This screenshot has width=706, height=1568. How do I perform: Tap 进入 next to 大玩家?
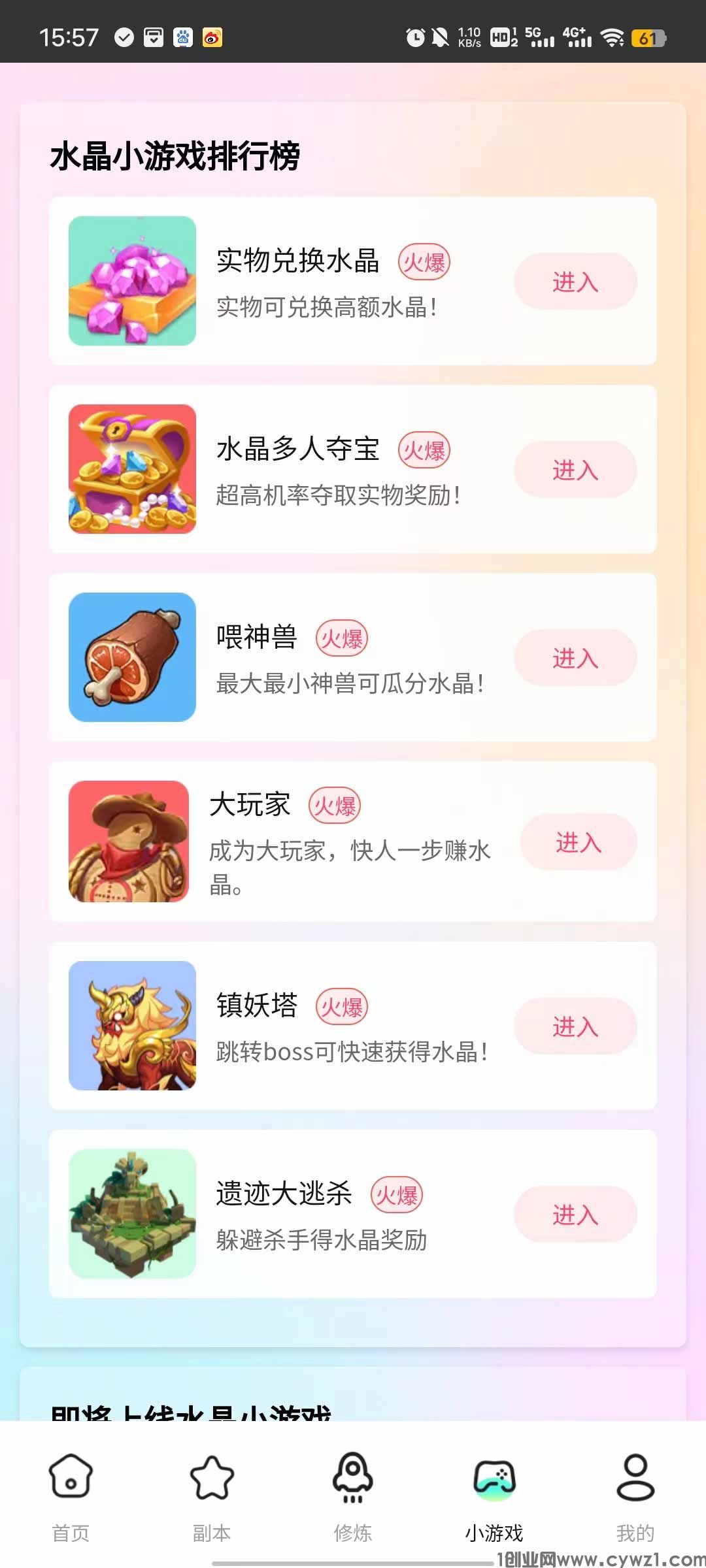[579, 842]
